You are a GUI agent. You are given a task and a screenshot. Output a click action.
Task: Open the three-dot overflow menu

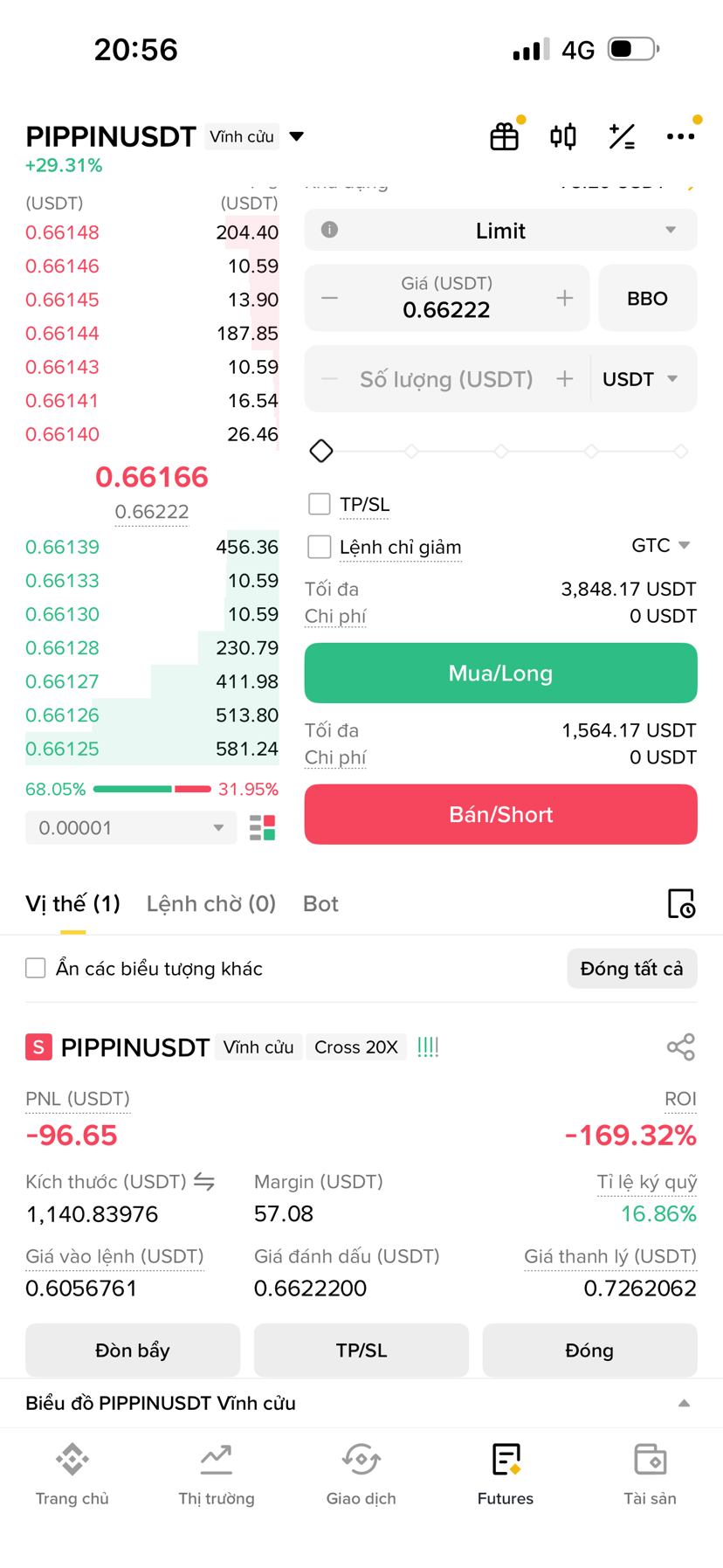pos(680,136)
